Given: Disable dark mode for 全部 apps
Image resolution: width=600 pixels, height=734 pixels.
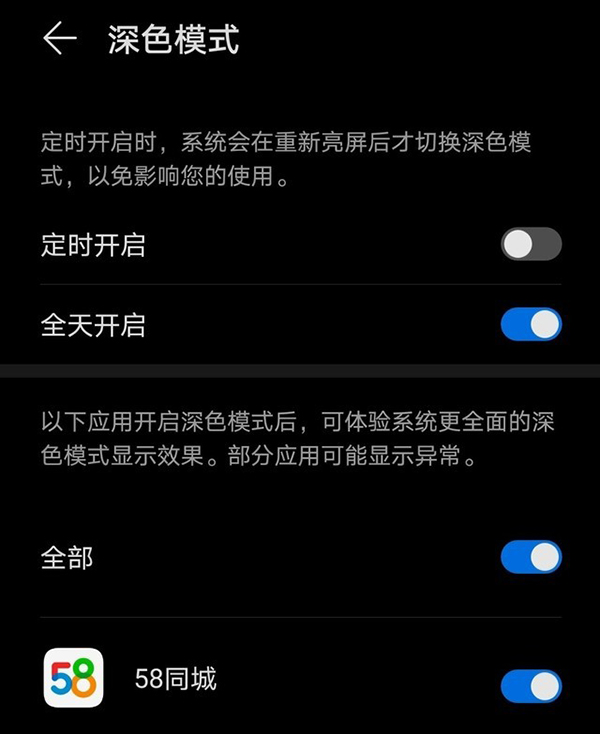Looking at the screenshot, I should [x=531, y=557].
